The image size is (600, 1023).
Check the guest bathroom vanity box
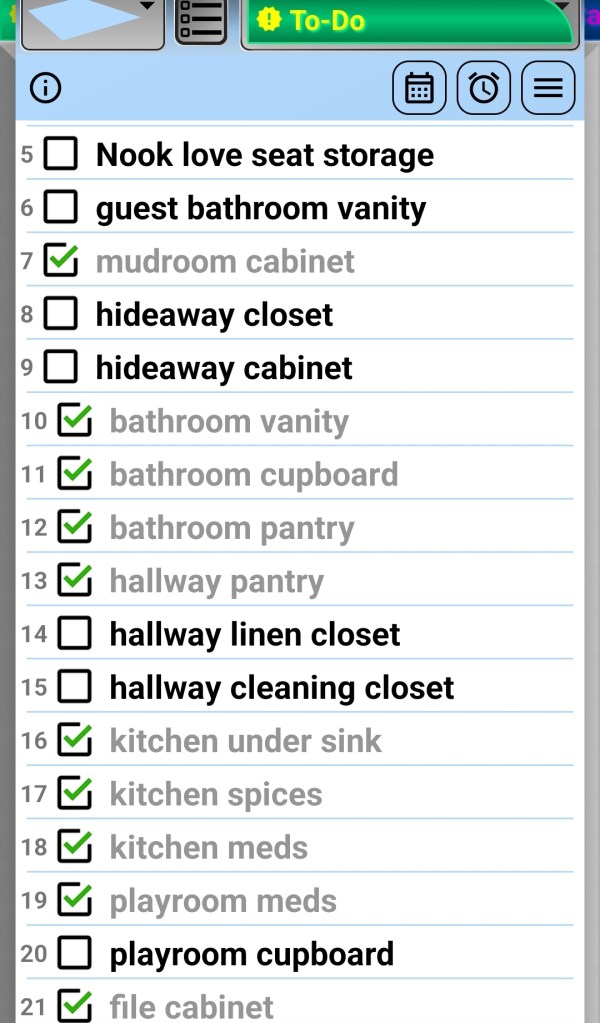[x=62, y=208]
